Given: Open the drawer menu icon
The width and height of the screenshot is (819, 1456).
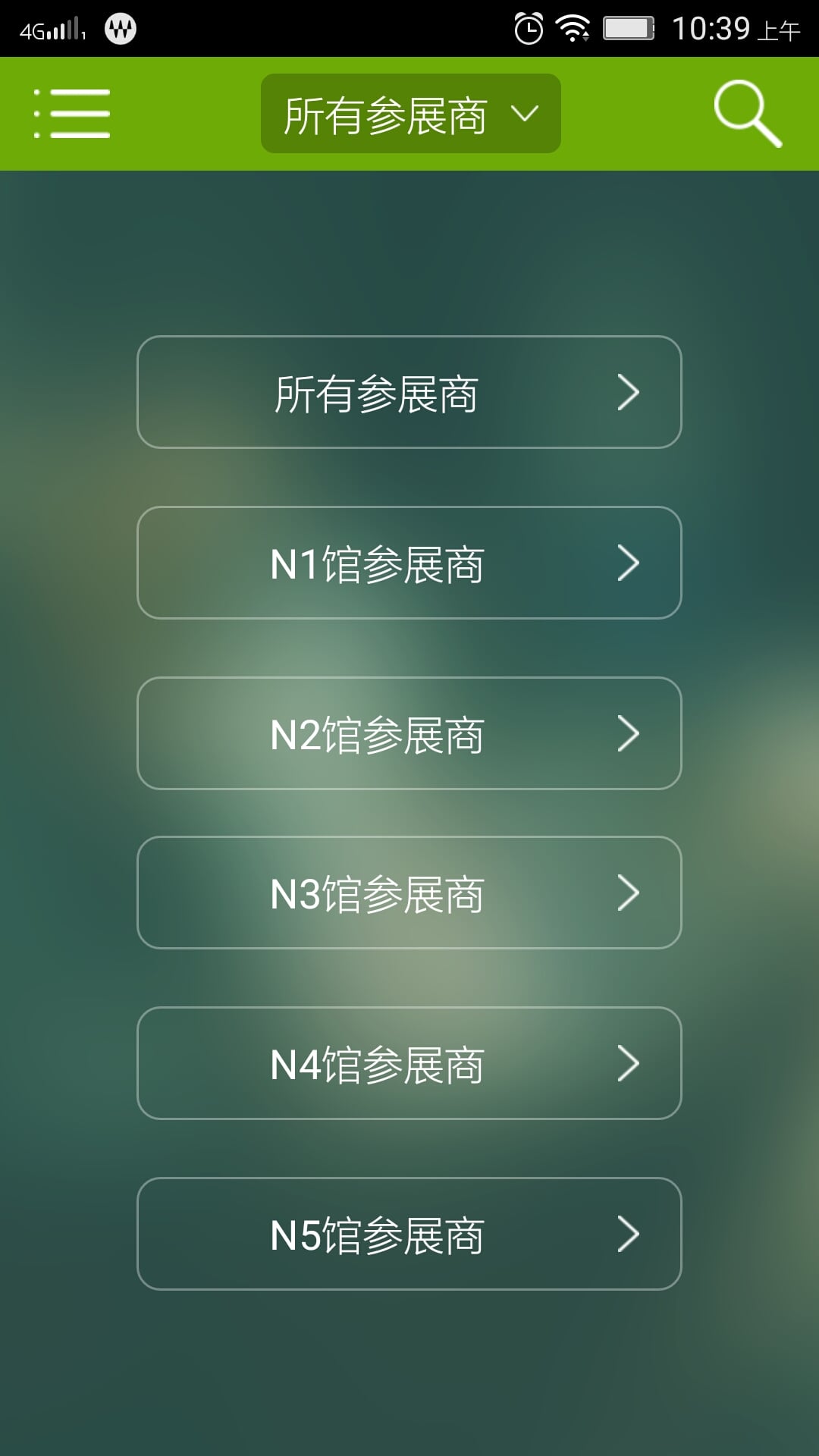Looking at the screenshot, I should click(72, 114).
